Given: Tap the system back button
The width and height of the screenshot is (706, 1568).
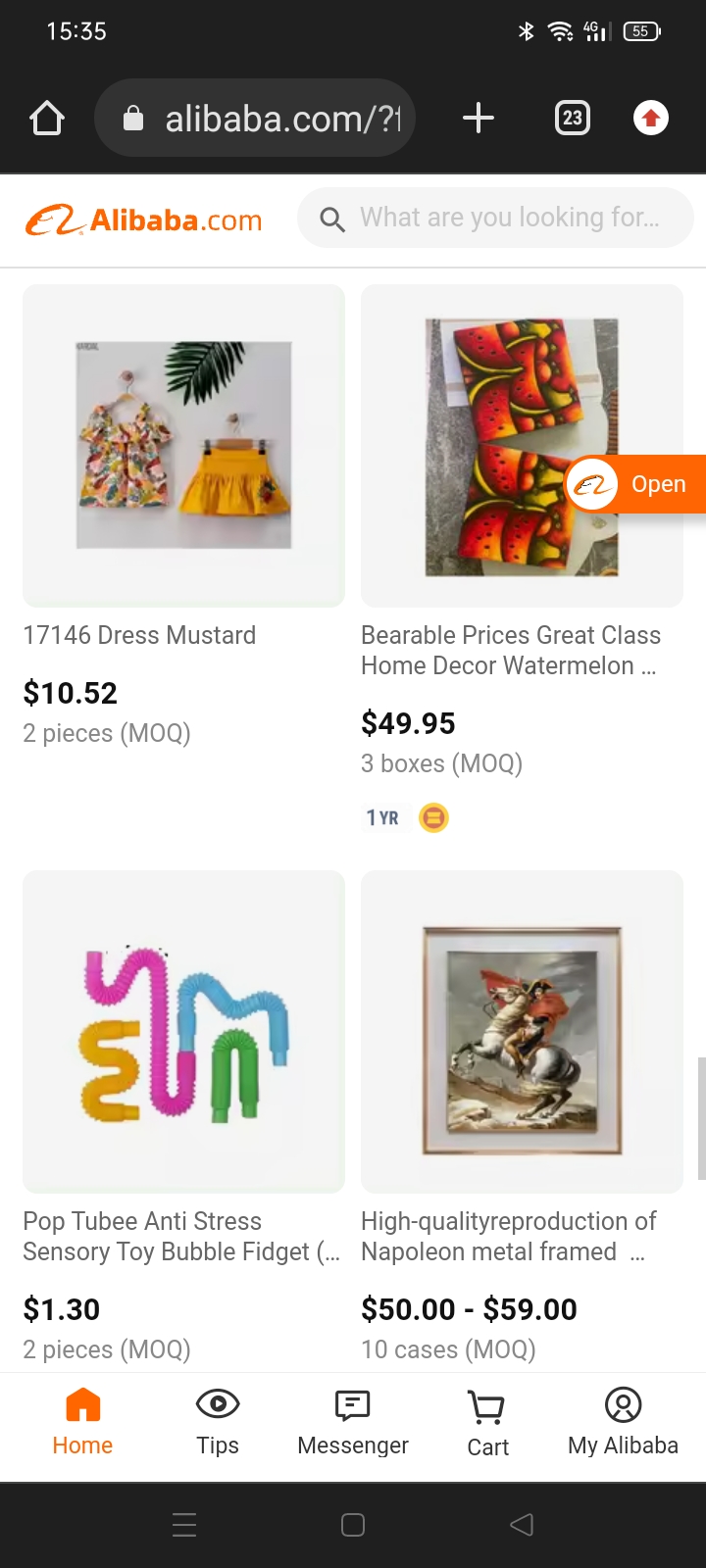Looking at the screenshot, I should click(x=522, y=1525).
